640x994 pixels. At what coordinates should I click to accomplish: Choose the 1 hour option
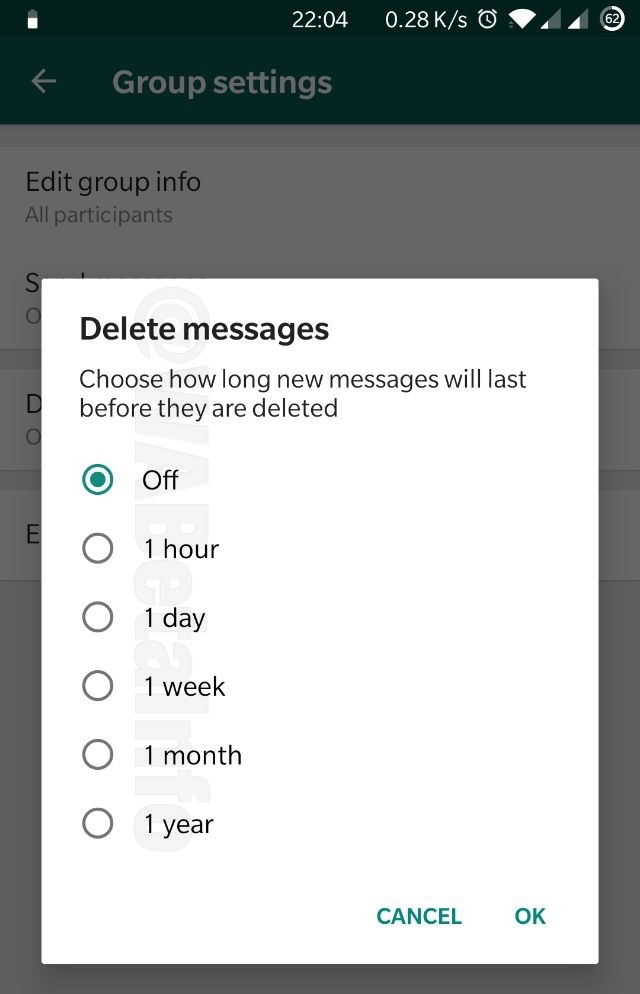coord(98,549)
